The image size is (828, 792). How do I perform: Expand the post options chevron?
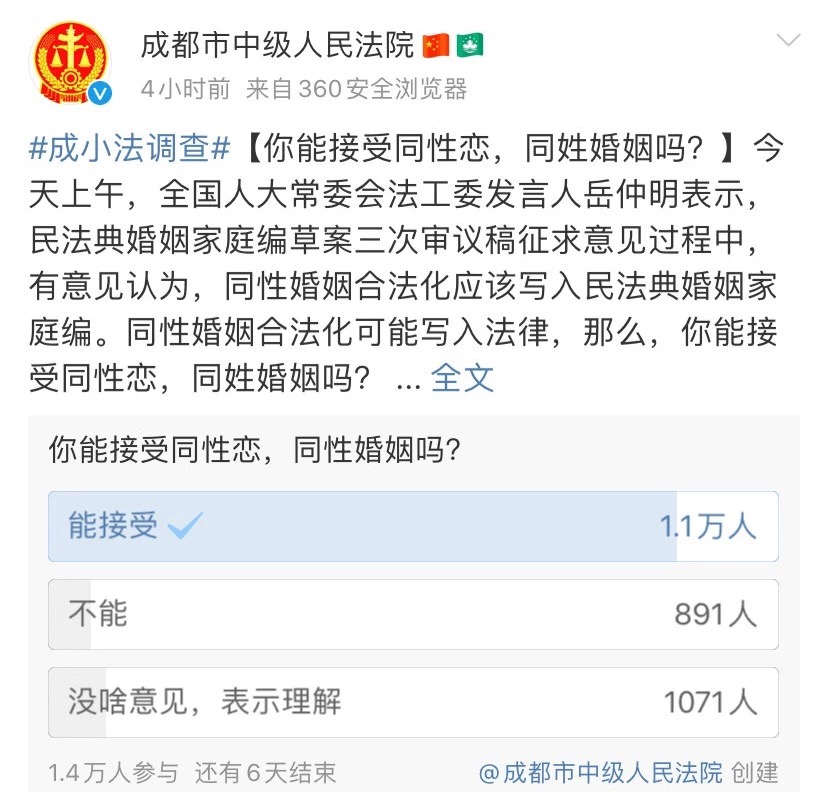789,40
